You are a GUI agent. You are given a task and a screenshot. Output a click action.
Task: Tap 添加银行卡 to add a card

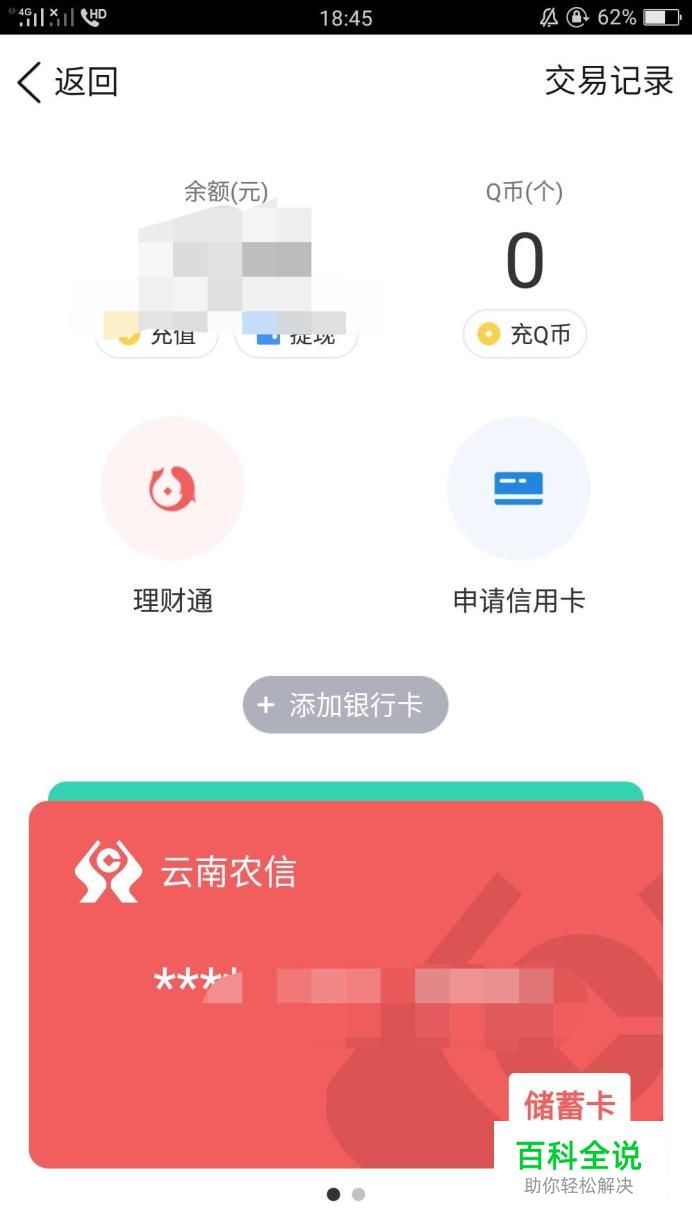345,705
